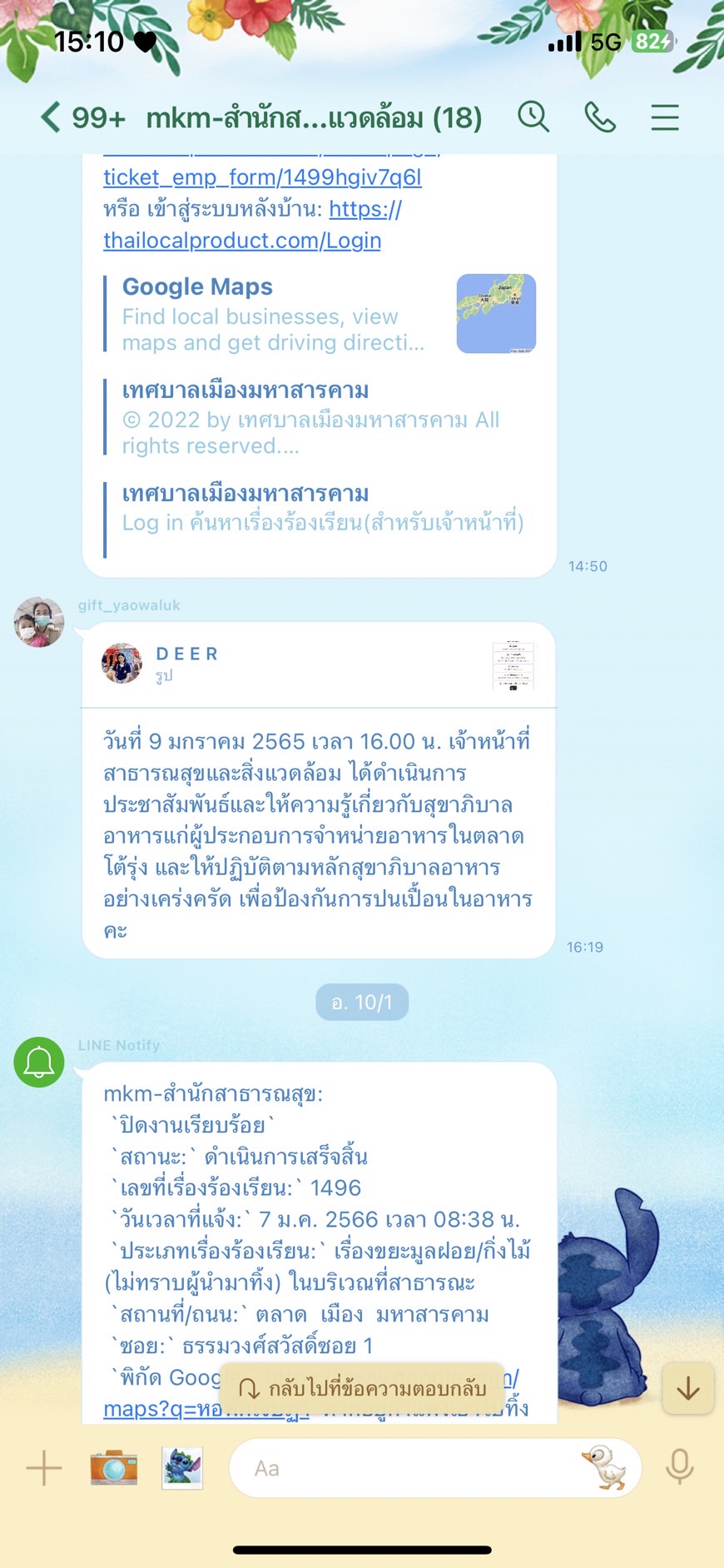Viewport: 724px width, 1568px height.
Task: Go back to the chat list
Action: (x=51, y=117)
